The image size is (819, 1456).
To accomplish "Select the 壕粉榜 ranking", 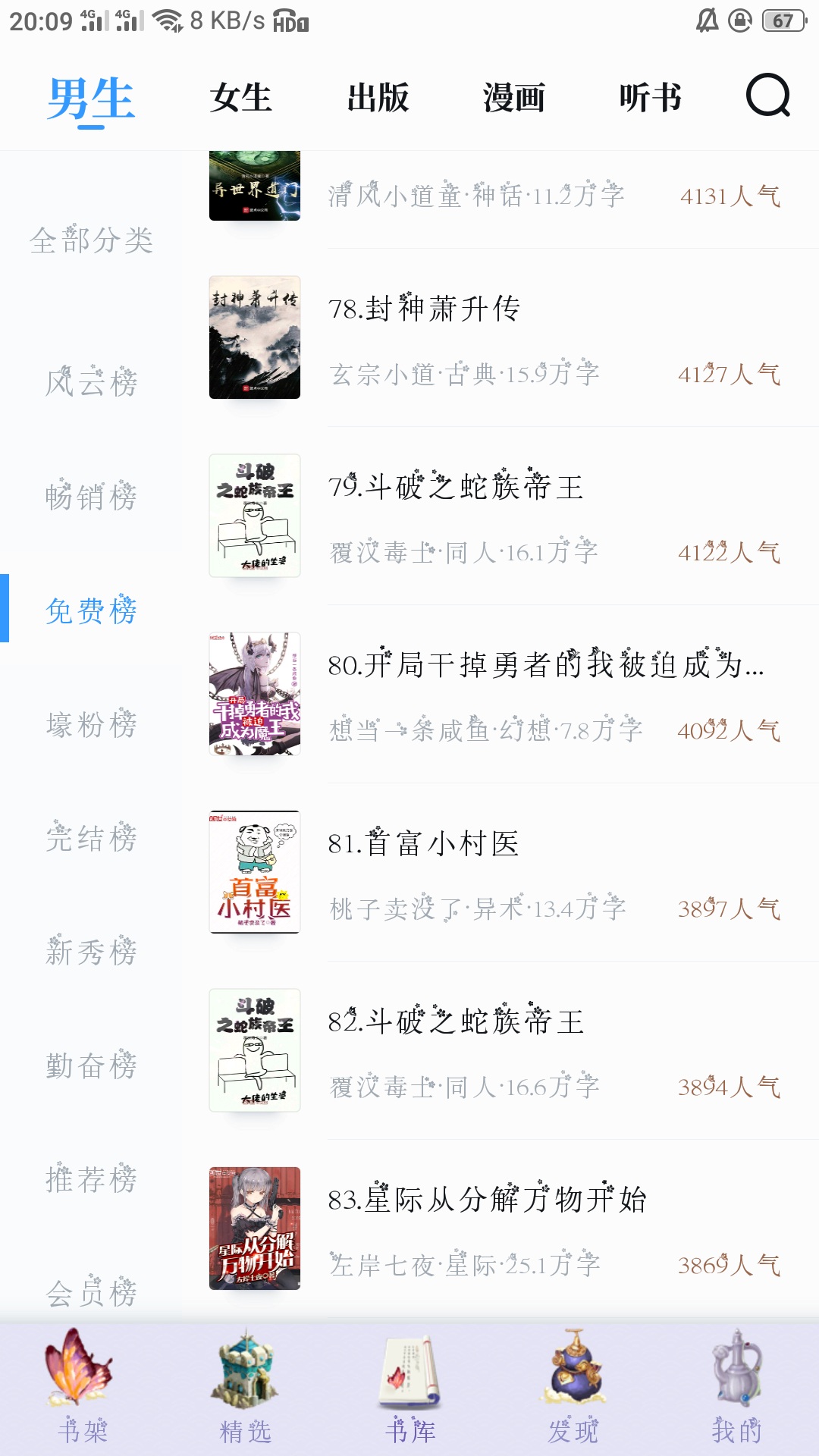I will coord(91,724).
